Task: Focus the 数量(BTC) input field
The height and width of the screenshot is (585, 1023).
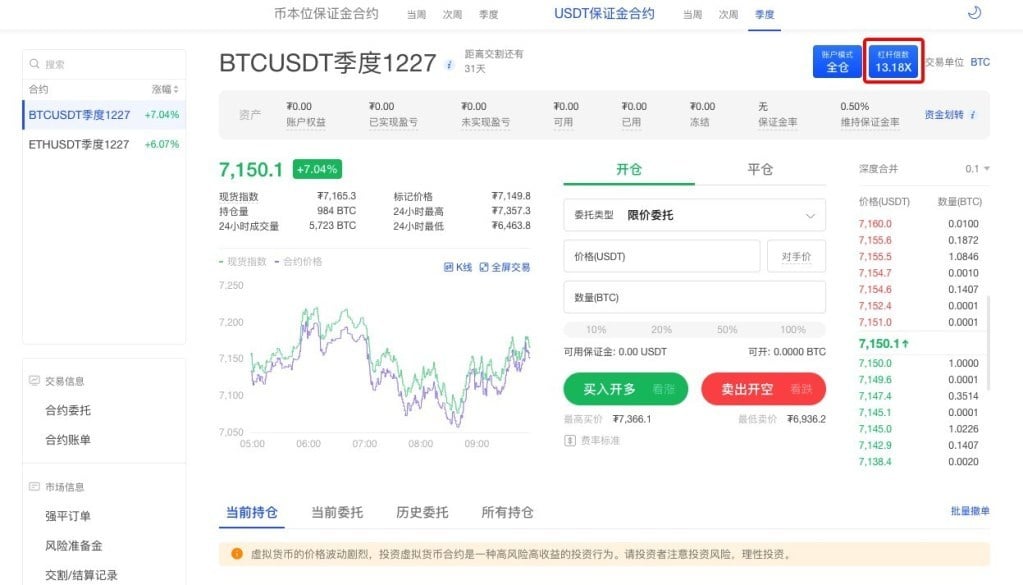Action: (695, 297)
